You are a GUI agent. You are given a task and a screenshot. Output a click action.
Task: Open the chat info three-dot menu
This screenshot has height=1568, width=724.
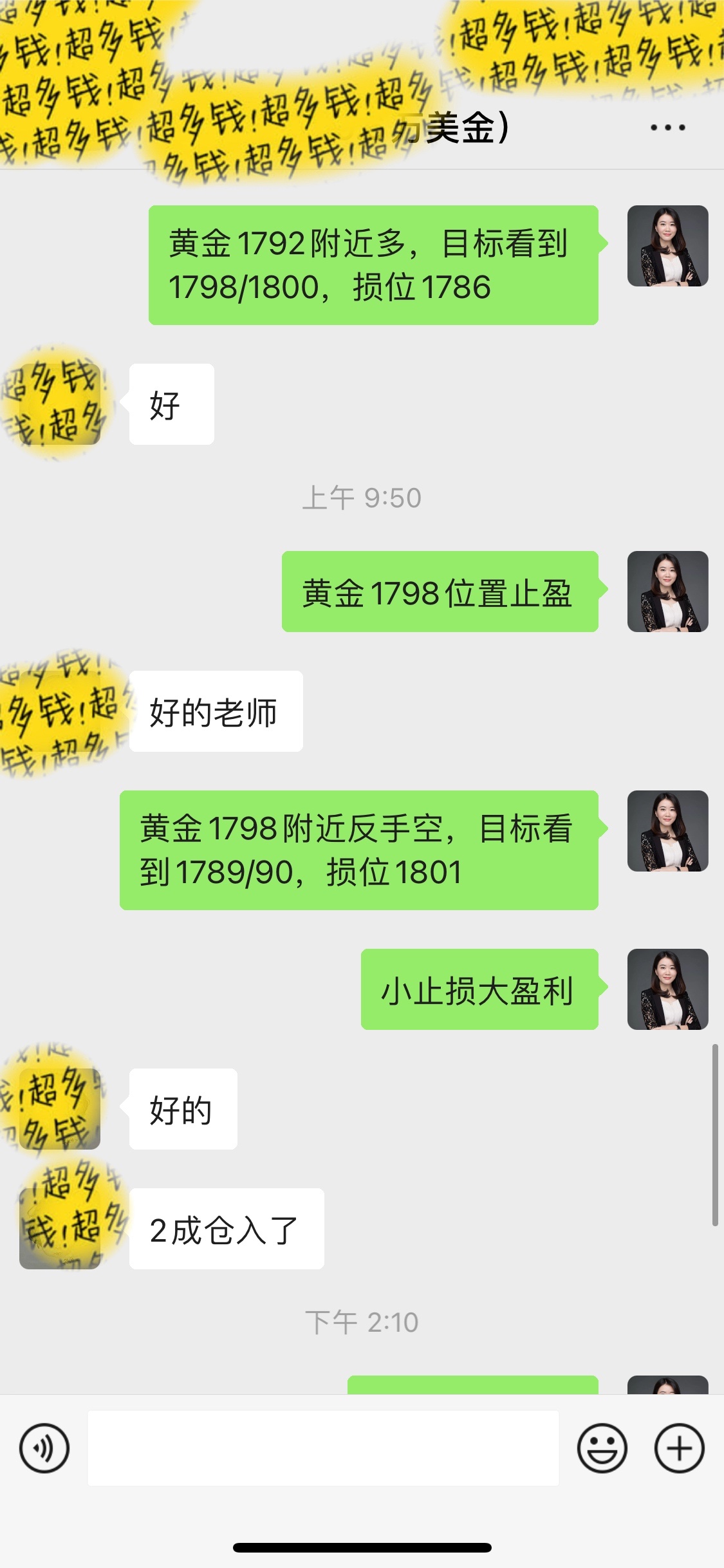pyautogui.click(x=667, y=127)
